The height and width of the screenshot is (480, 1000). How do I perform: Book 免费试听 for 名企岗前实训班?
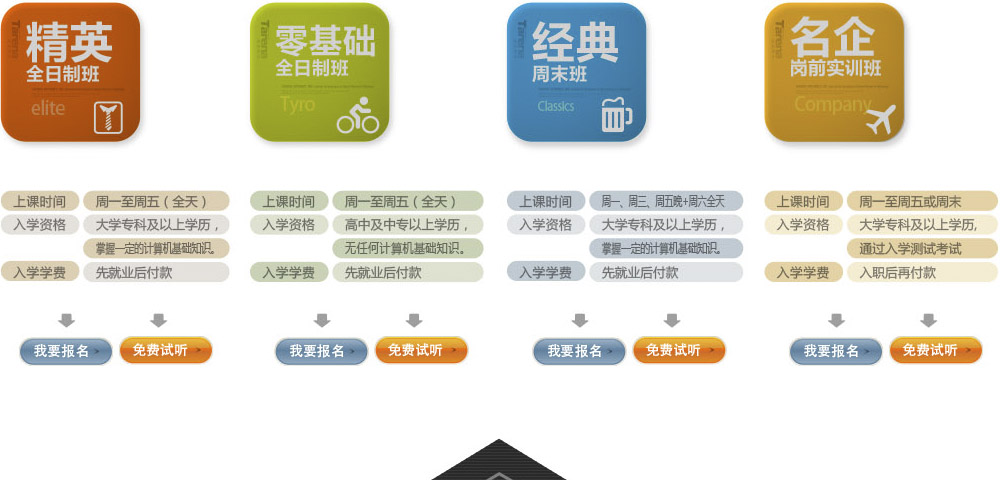(x=936, y=350)
